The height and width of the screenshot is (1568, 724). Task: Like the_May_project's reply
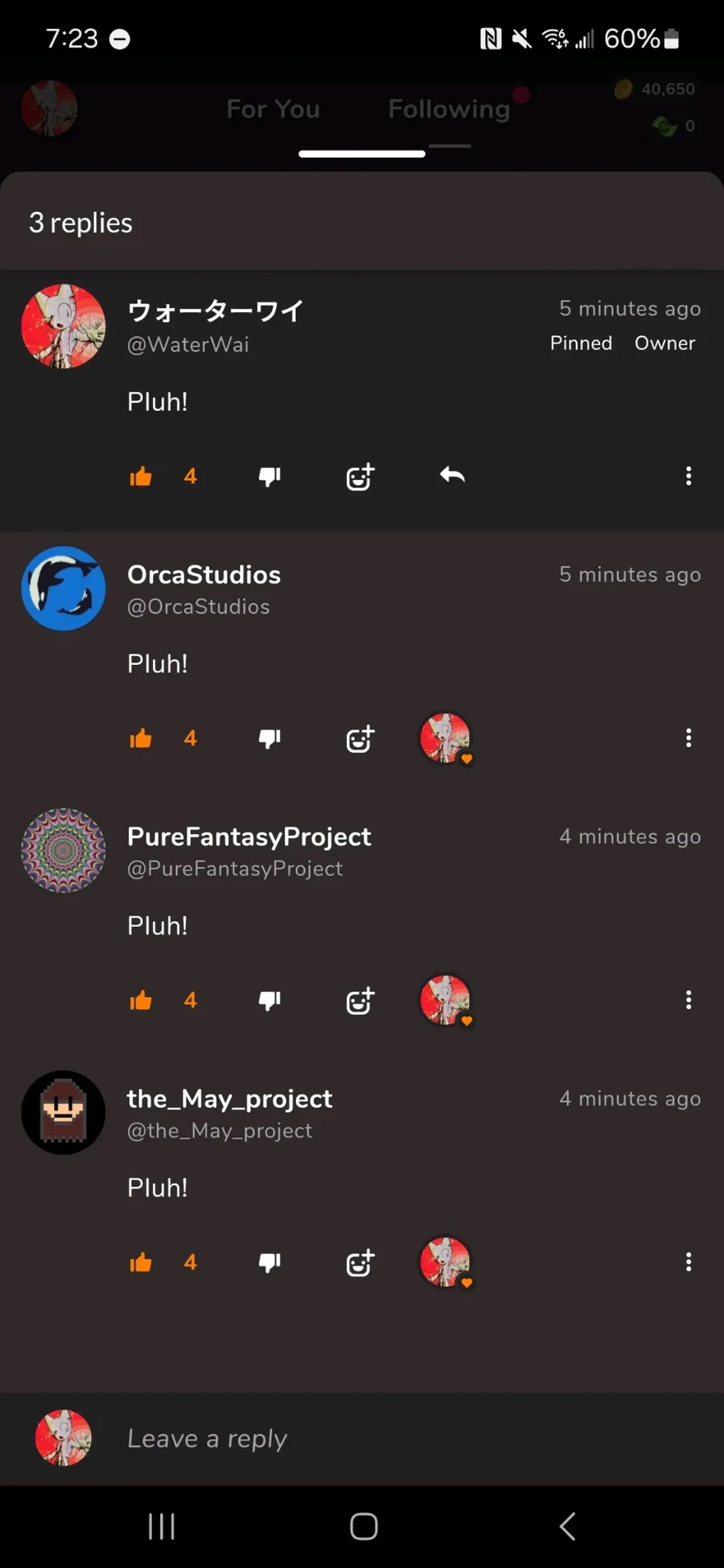coord(141,1262)
